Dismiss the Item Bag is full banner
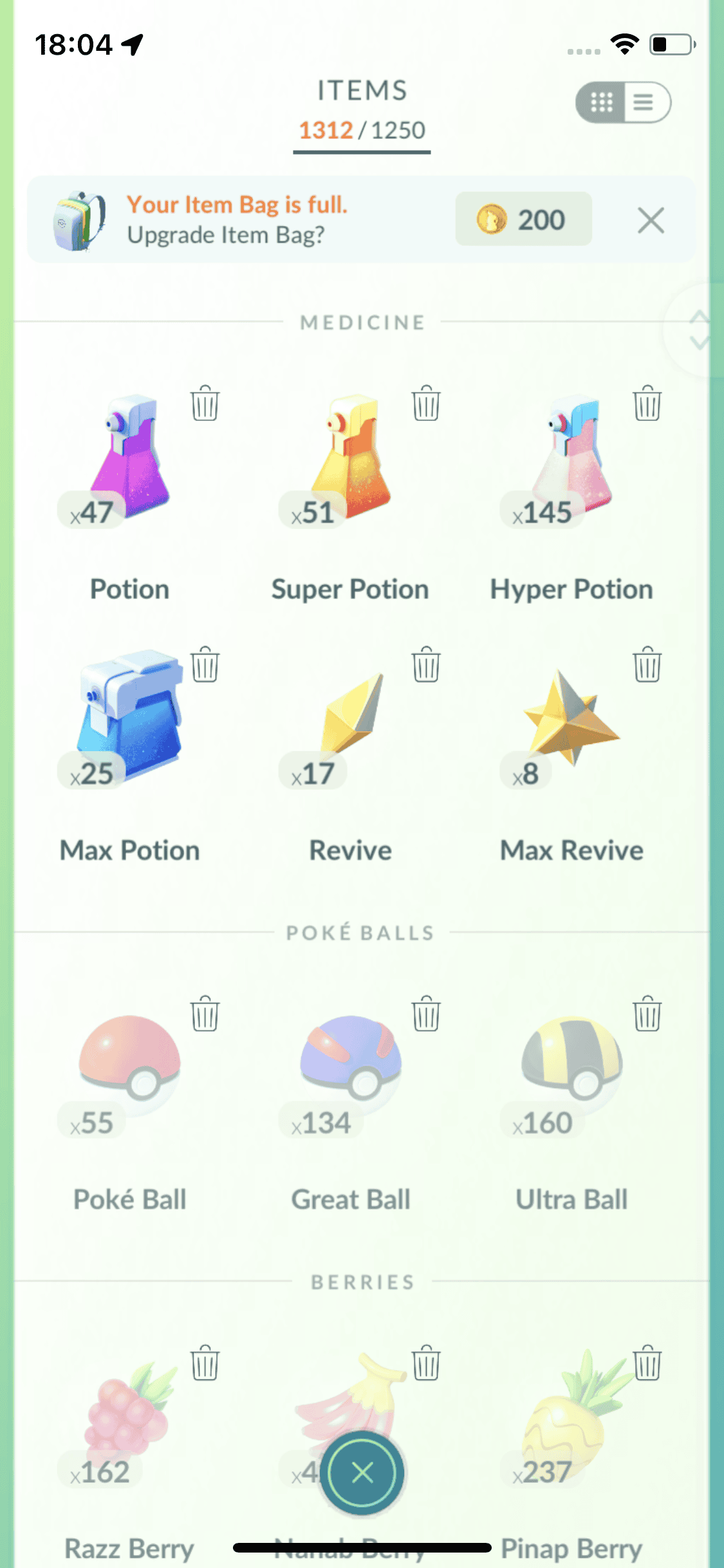The height and width of the screenshot is (1568, 724). [x=651, y=221]
